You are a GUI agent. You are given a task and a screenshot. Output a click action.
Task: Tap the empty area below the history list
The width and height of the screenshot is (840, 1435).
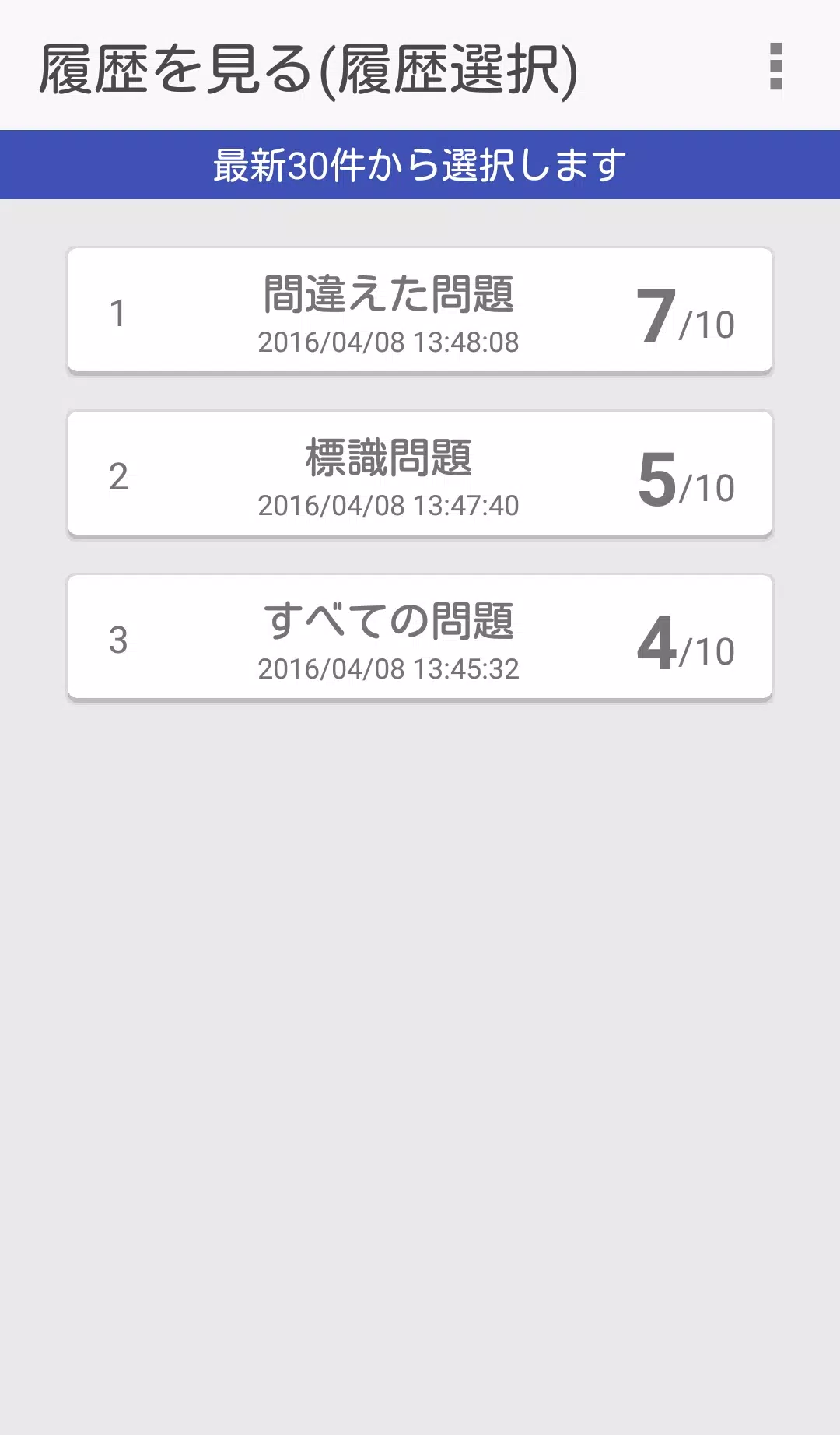[x=420, y=1012]
